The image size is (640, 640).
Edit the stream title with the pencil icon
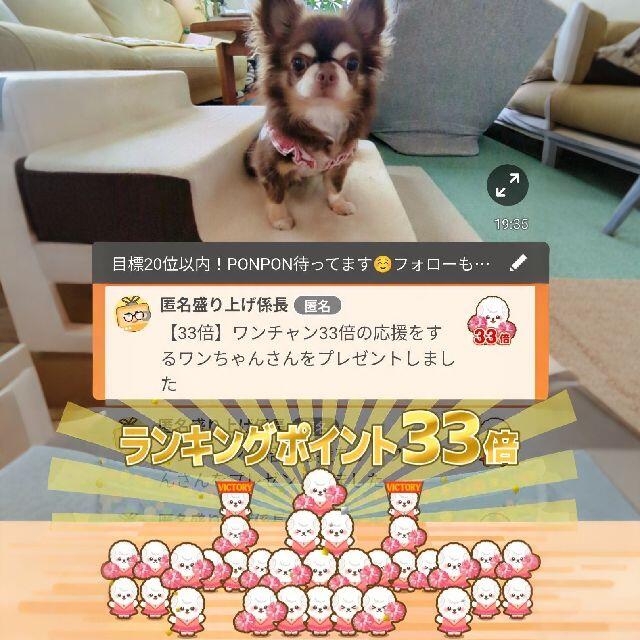518,264
